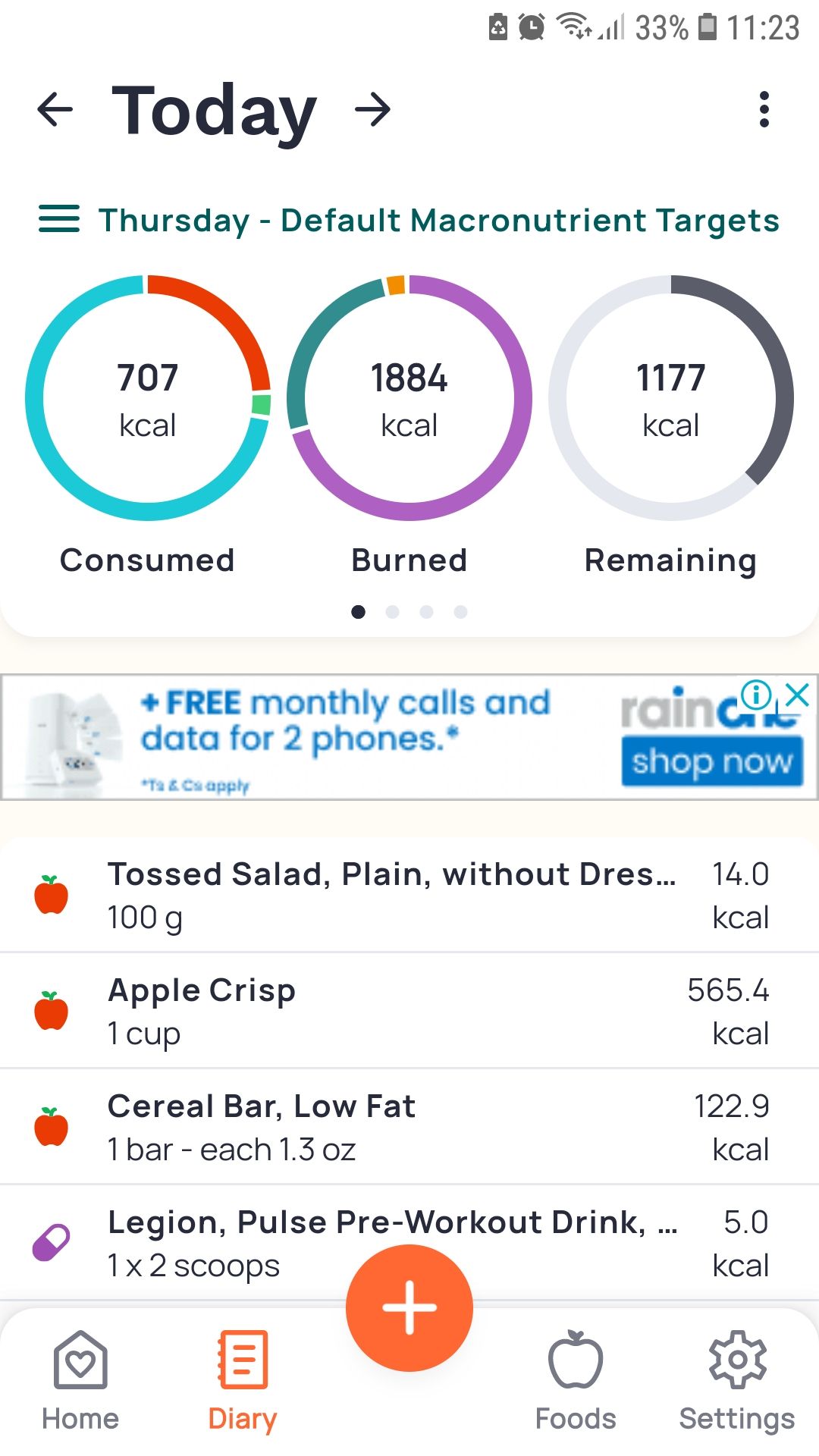The width and height of the screenshot is (819, 1456).
Task: Open the ad info icon
Action: [x=756, y=693]
